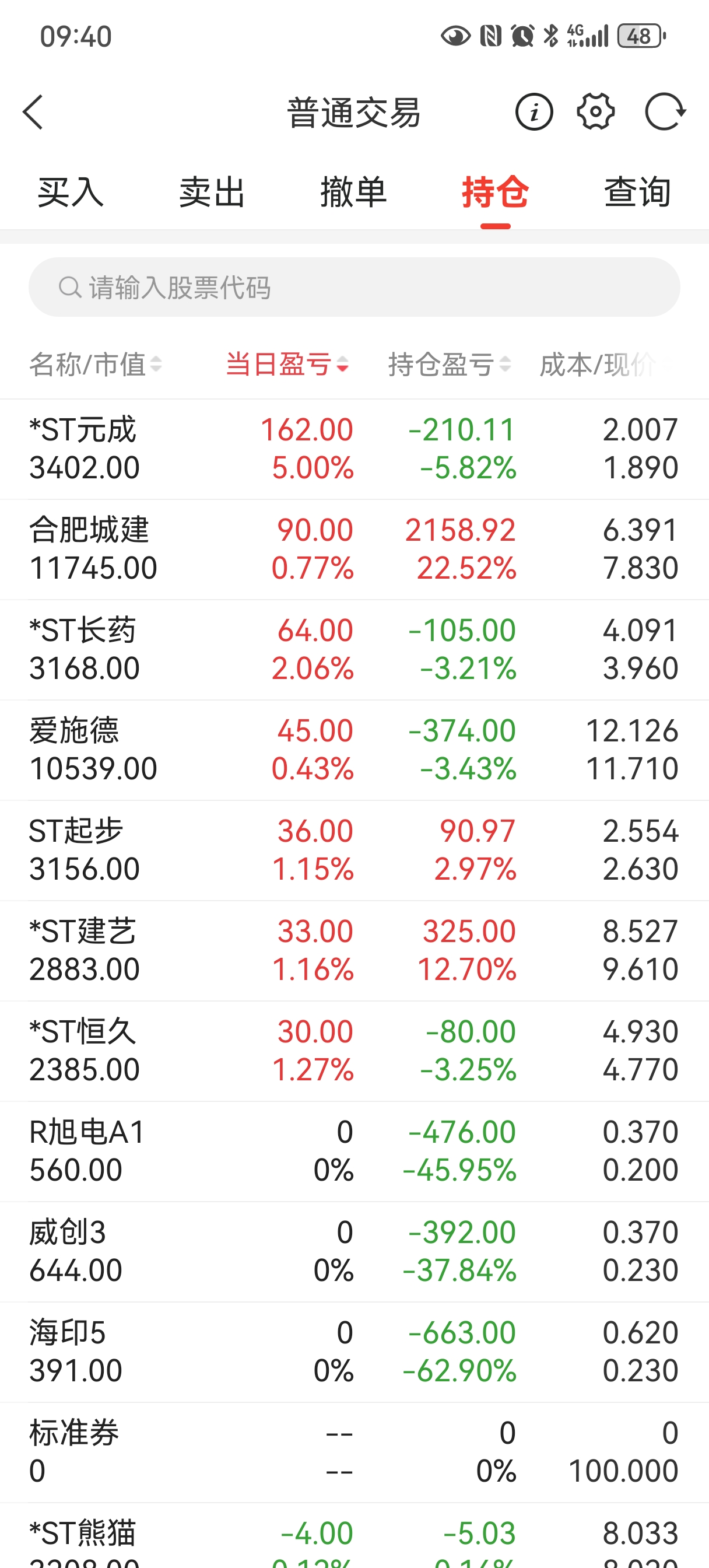This screenshot has height=1568, width=709.
Task: Refresh the holdings data
Action: [665, 112]
